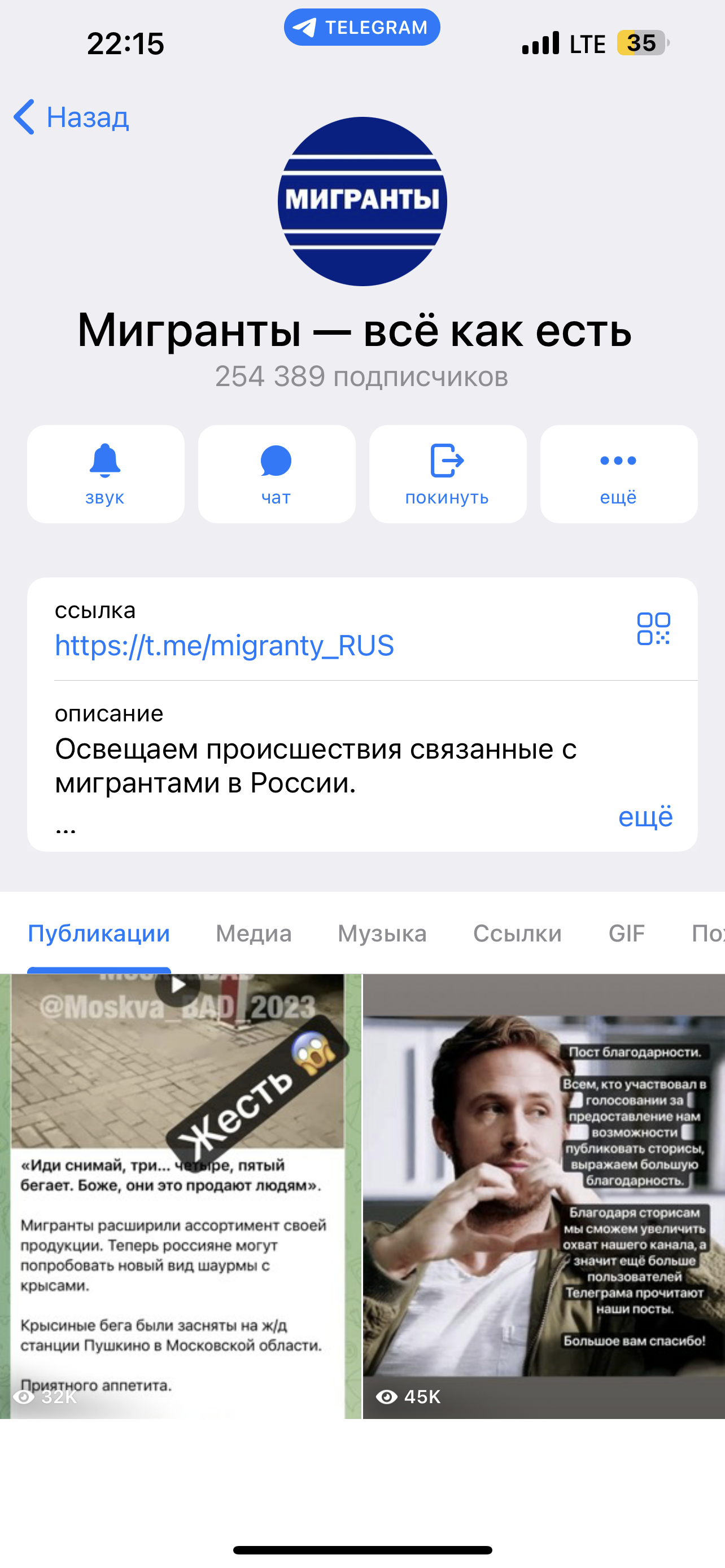The width and height of the screenshot is (725, 1568).
Task: Return to Telegram via top status pill
Action: point(361,28)
